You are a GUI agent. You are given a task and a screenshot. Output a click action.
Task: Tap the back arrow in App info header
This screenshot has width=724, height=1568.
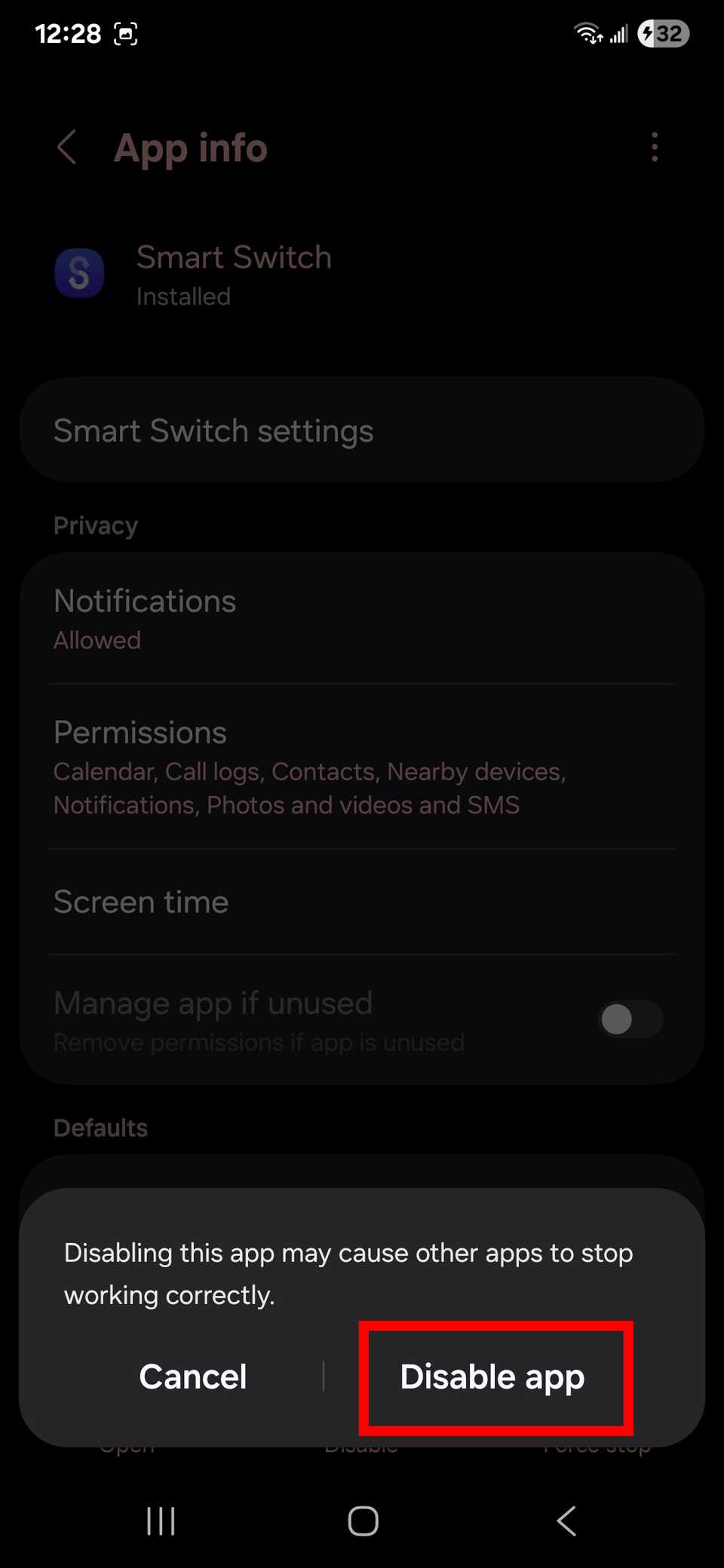point(67,148)
